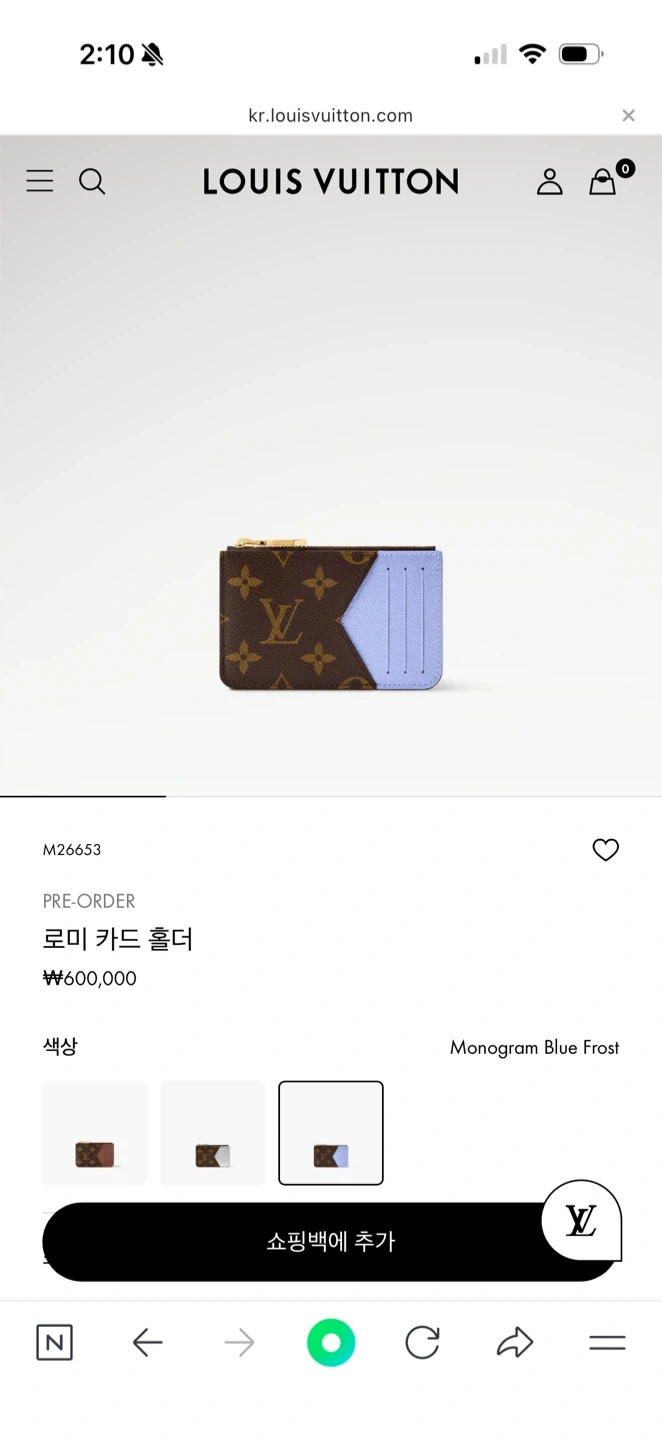This screenshot has width=662, height=1440.
Task: Select the silver color swatch
Action: (213, 1133)
